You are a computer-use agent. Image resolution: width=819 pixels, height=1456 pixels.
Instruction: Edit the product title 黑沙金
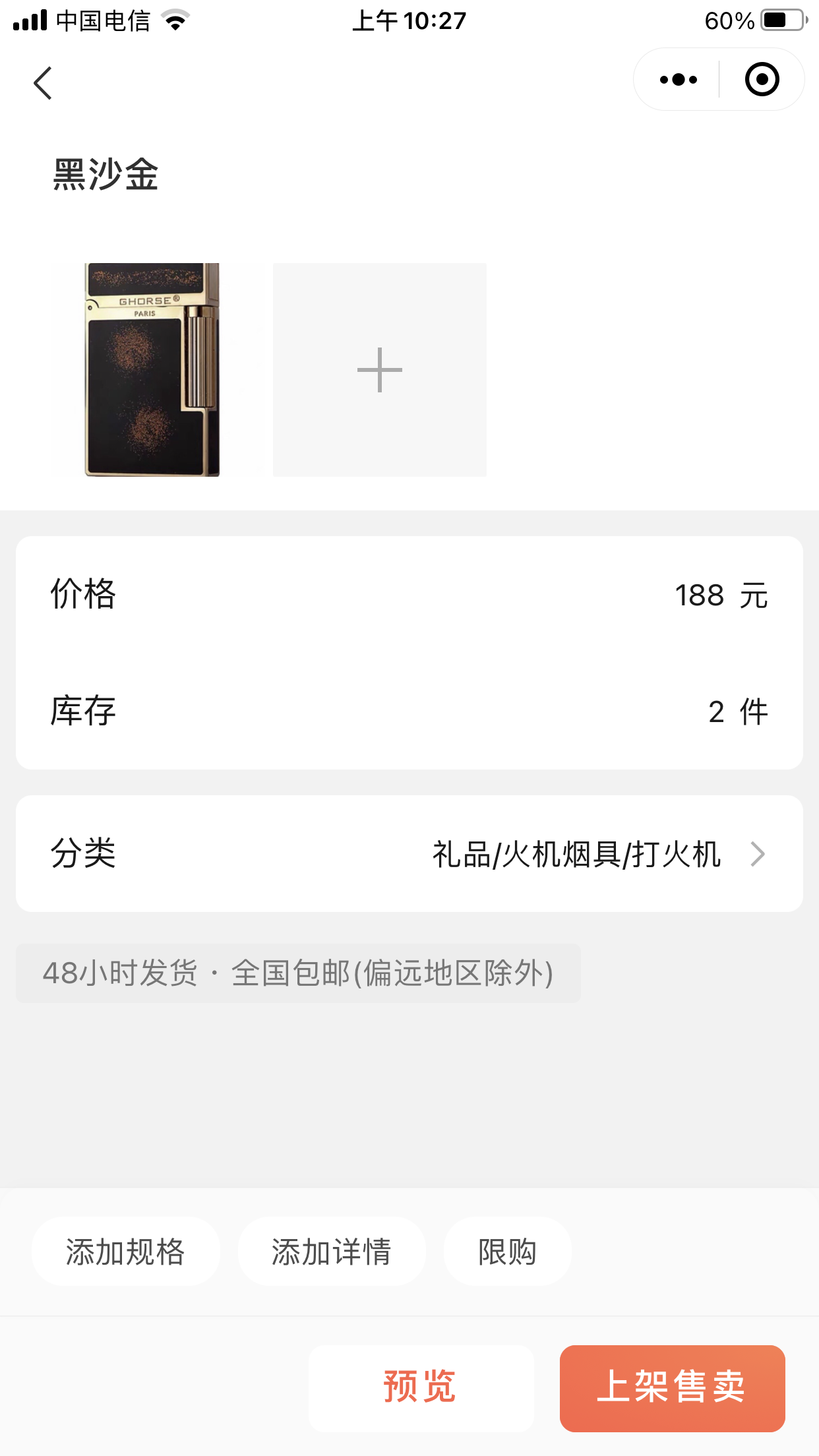click(106, 175)
